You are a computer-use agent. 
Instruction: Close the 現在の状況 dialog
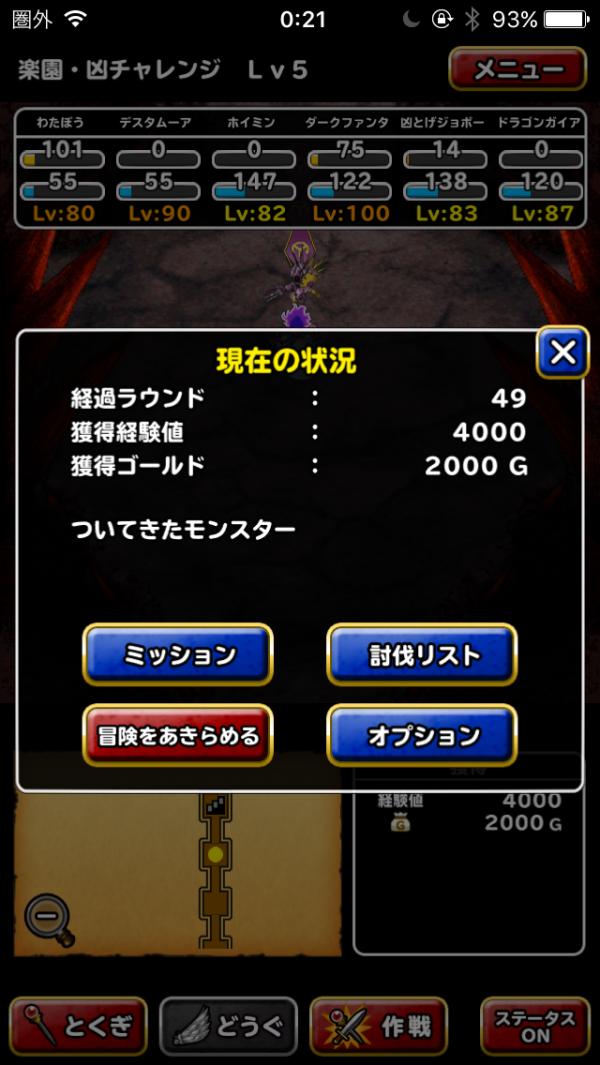tap(563, 352)
